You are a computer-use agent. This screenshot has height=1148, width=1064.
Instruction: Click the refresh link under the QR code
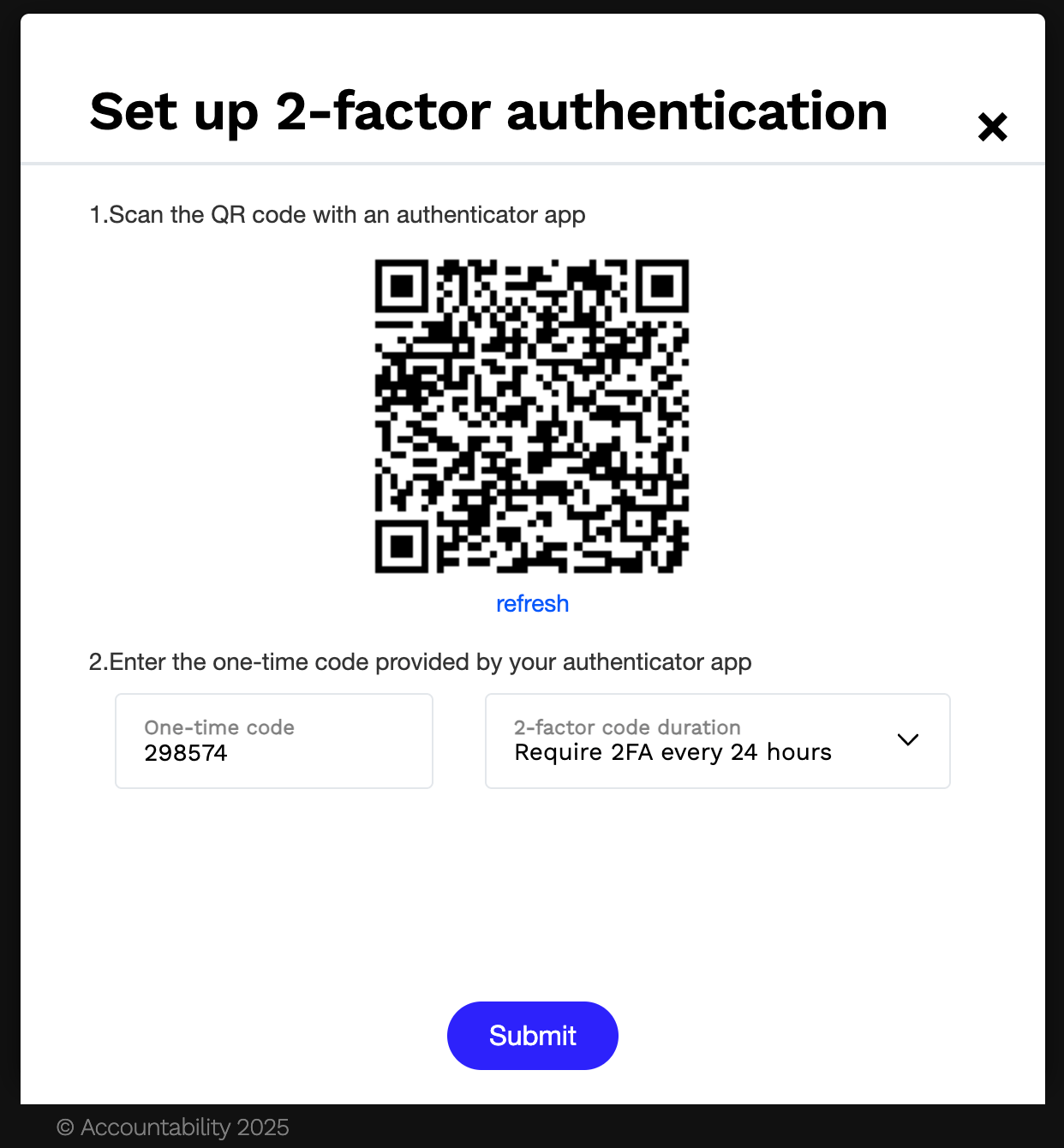tap(532, 604)
